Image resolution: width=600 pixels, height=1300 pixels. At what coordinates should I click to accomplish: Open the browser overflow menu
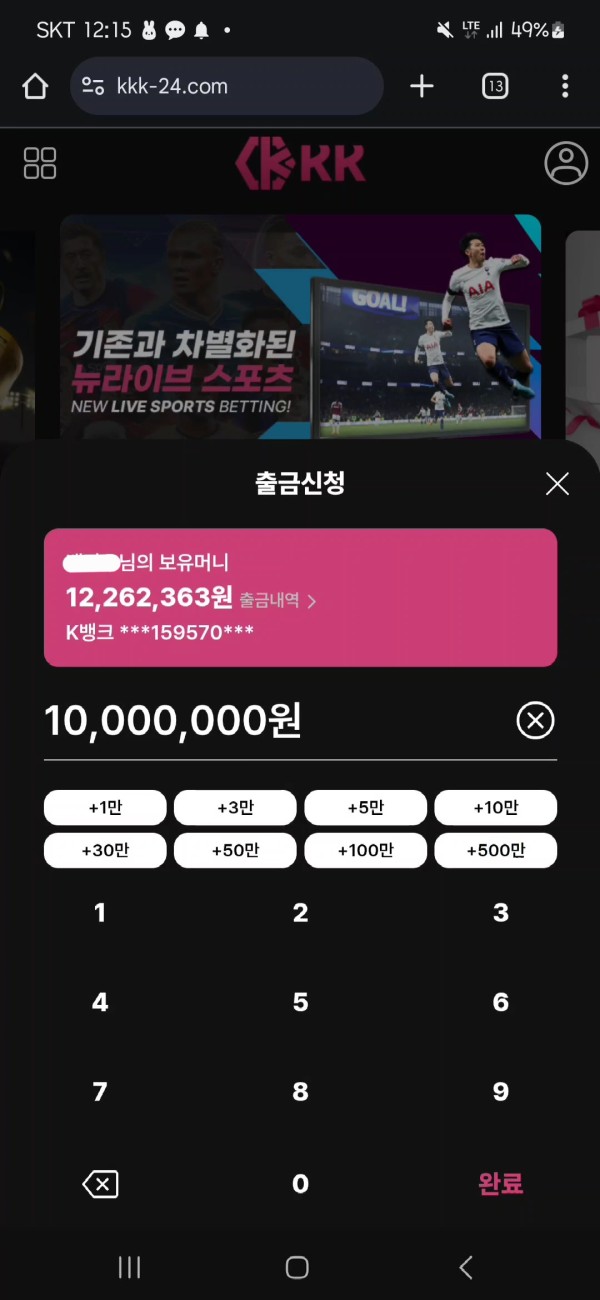[x=565, y=86]
